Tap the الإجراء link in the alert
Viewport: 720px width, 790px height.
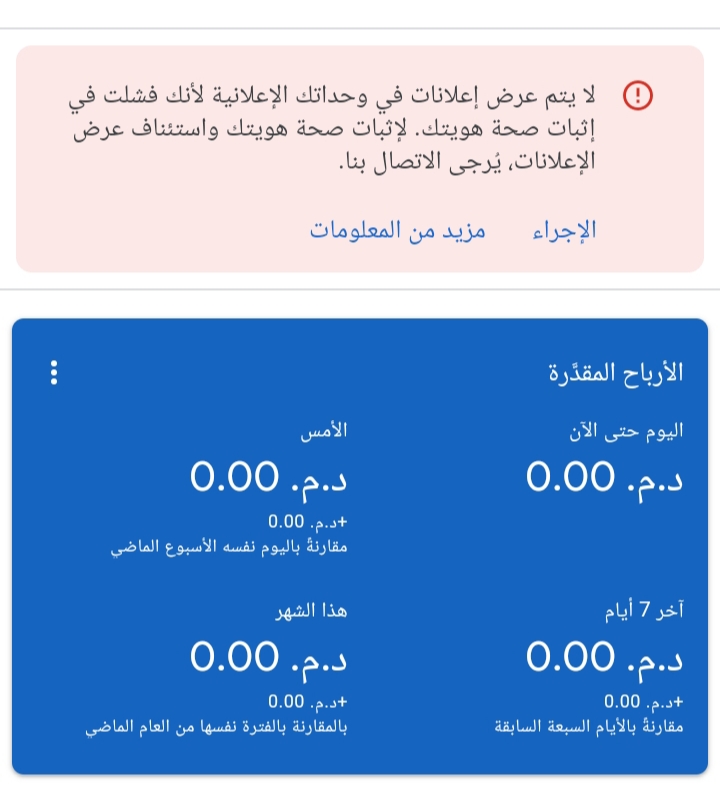[x=564, y=231]
